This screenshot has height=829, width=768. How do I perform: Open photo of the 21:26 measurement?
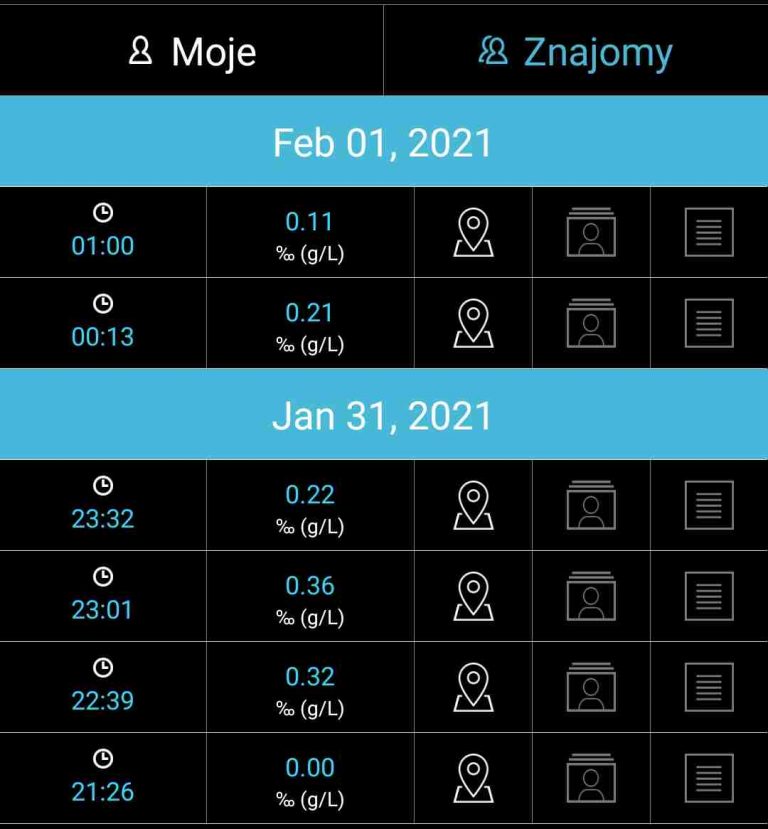click(x=591, y=778)
